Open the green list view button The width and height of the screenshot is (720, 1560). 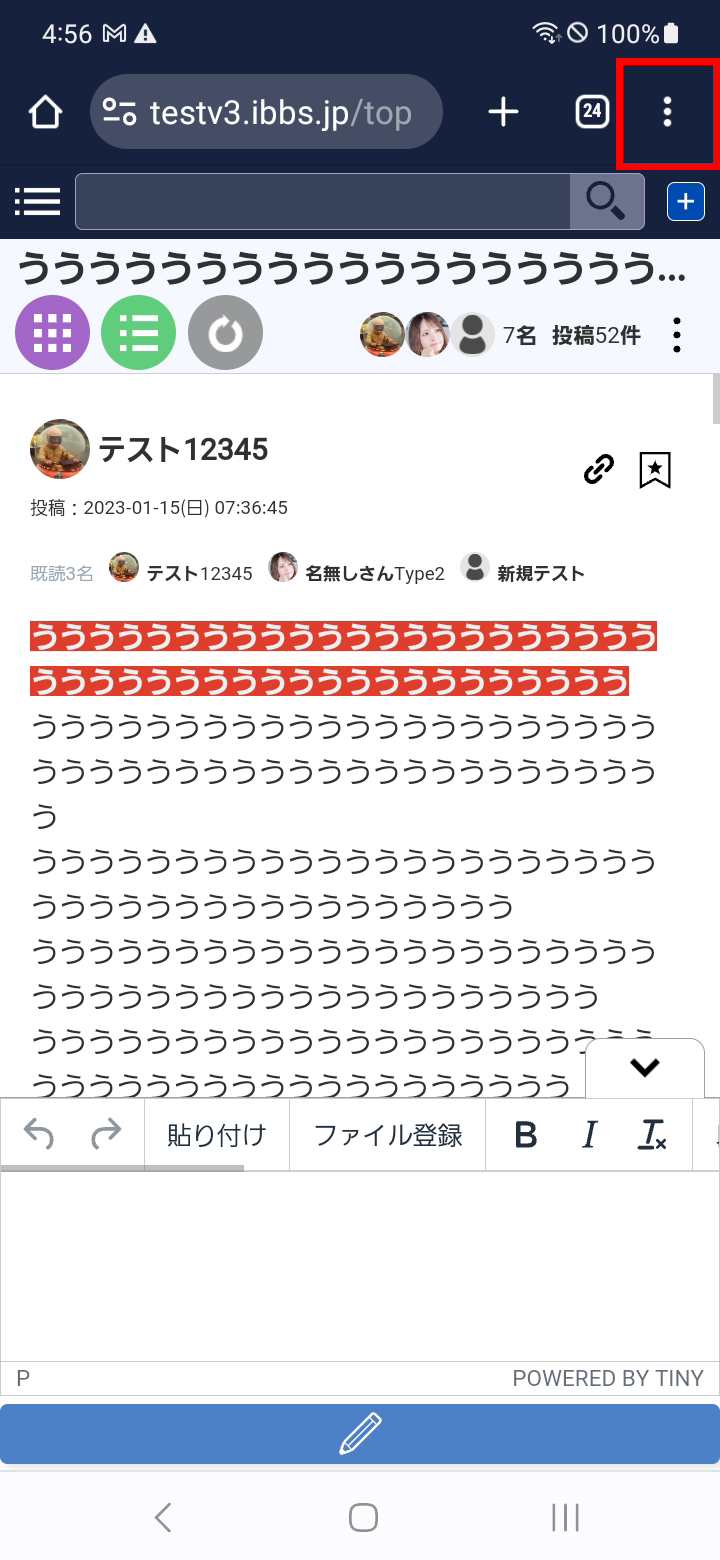[x=138, y=333]
